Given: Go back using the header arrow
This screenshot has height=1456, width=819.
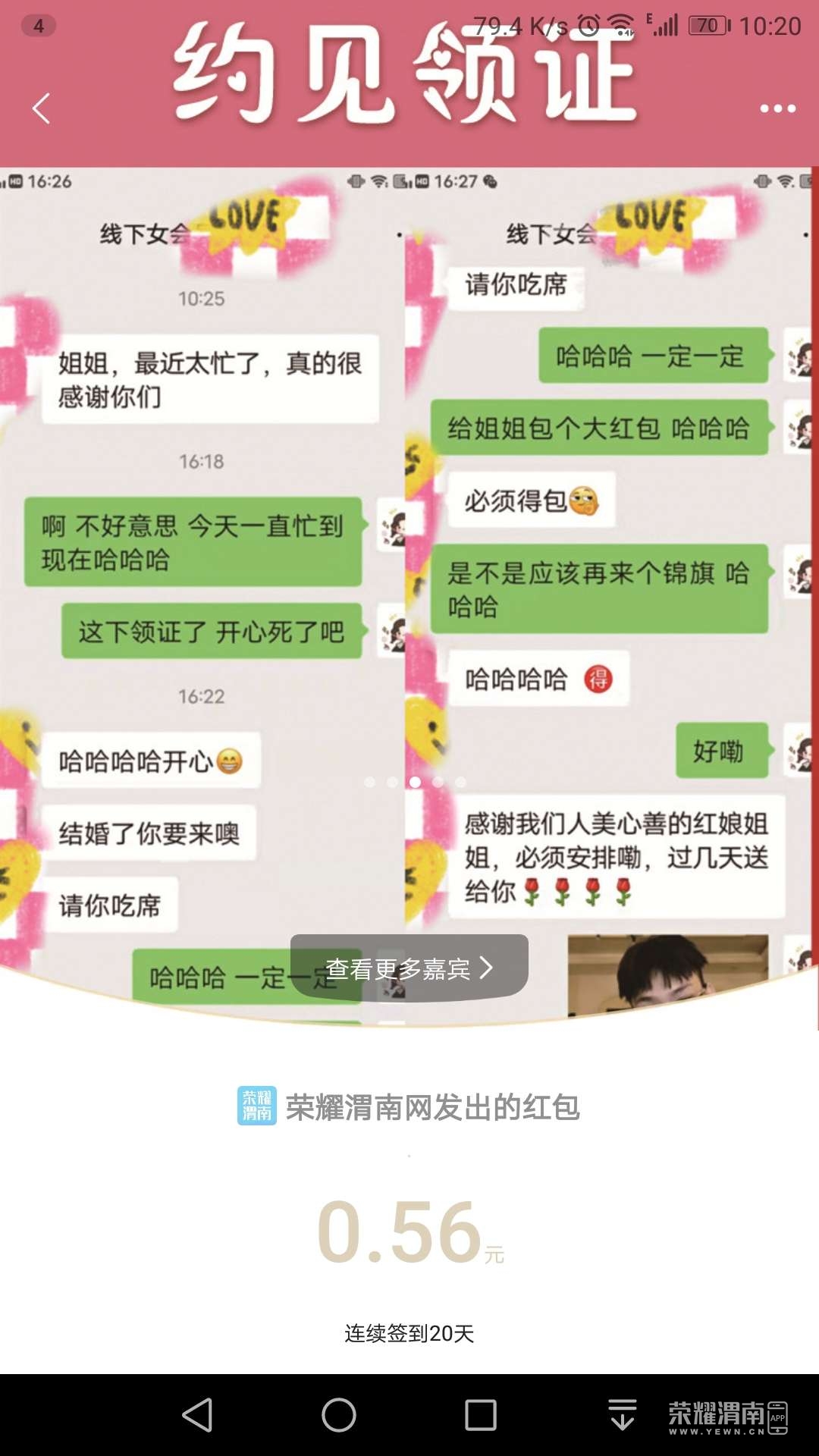Looking at the screenshot, I should coord(42,108).
